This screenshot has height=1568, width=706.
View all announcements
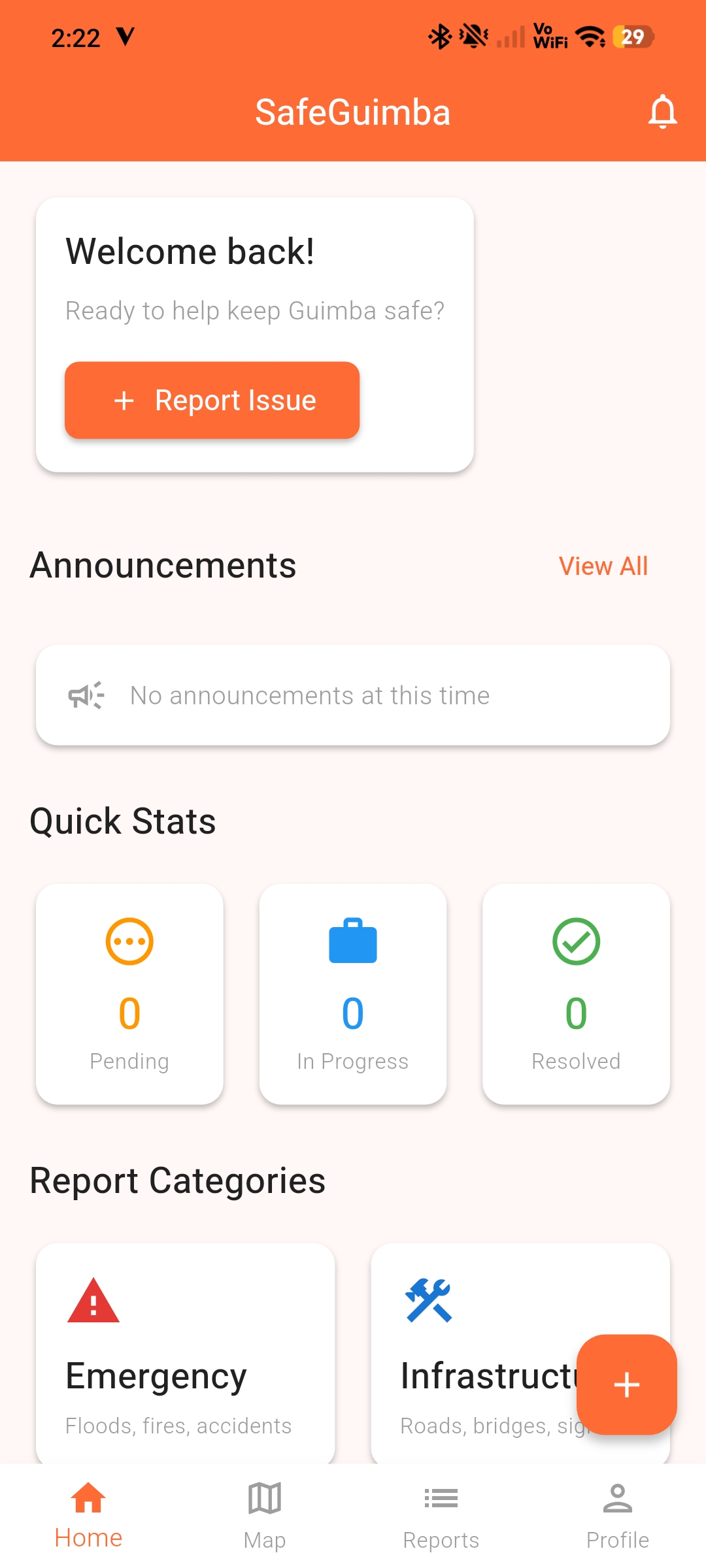(x=603, y=566)
